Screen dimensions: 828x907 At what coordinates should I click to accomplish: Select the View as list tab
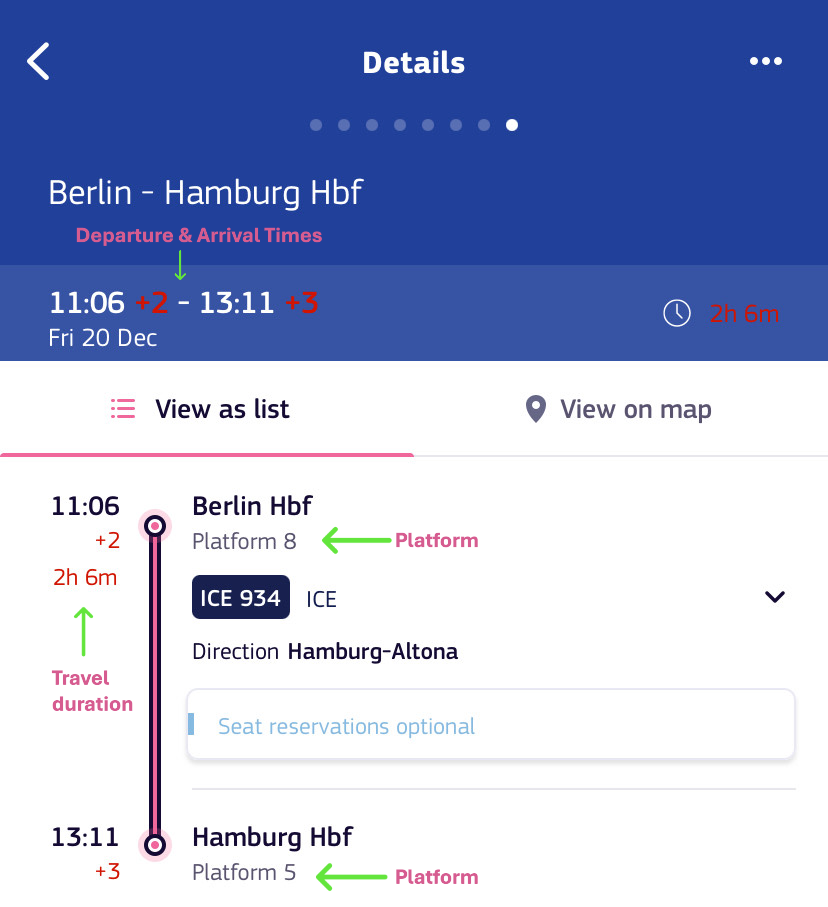(x=201, y=409)
